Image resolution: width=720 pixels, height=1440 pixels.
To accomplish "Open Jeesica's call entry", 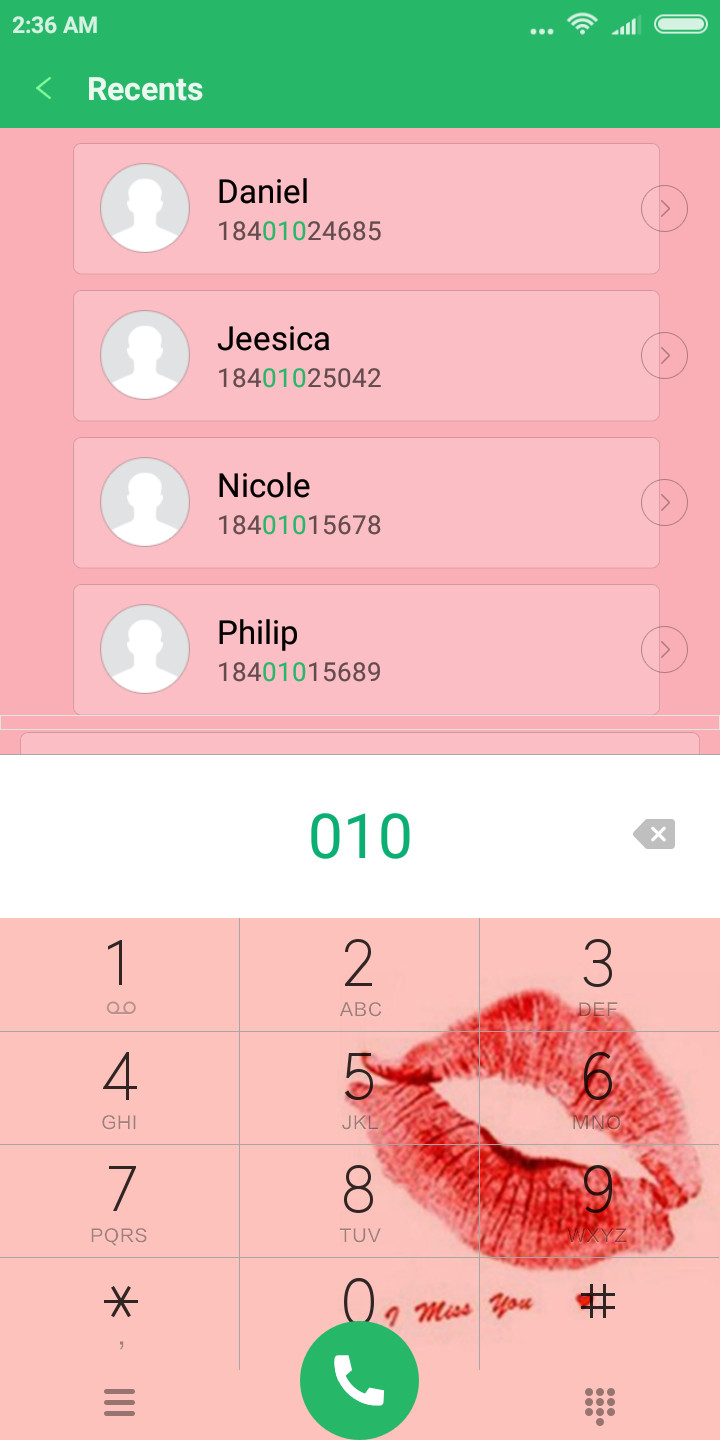I will pos(366,355).
